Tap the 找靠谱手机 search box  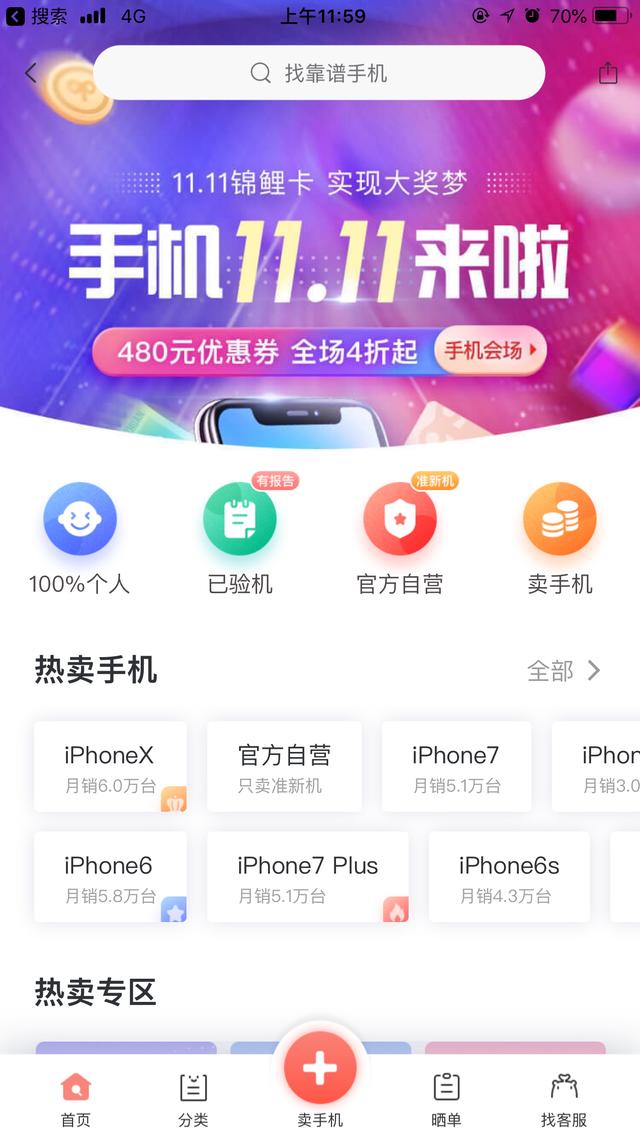point(319,73)
